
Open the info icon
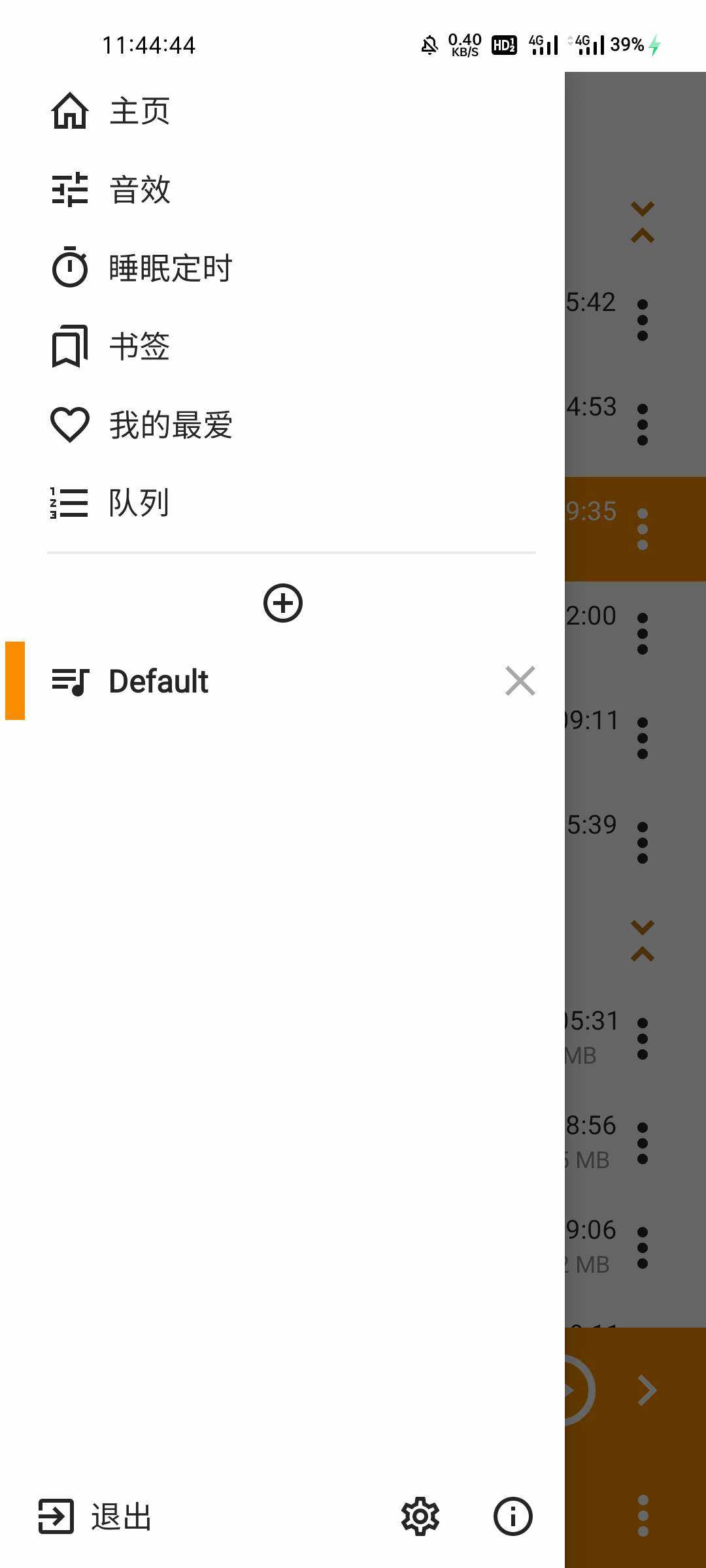tap(513, 1516)
